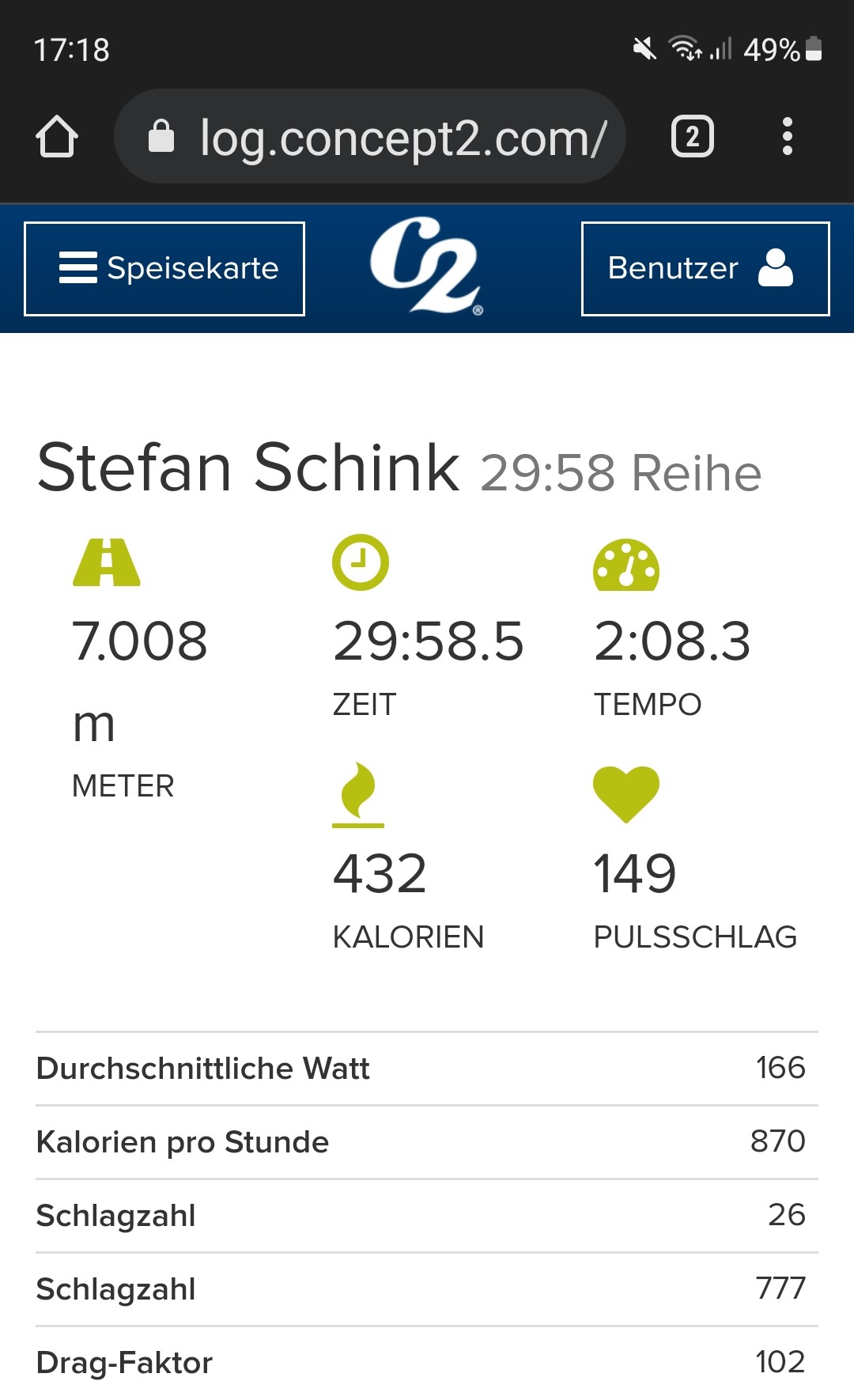The image size is (854, 1400).
Task: Tap the log.concept2.com address bar
Action: [370, 137]
